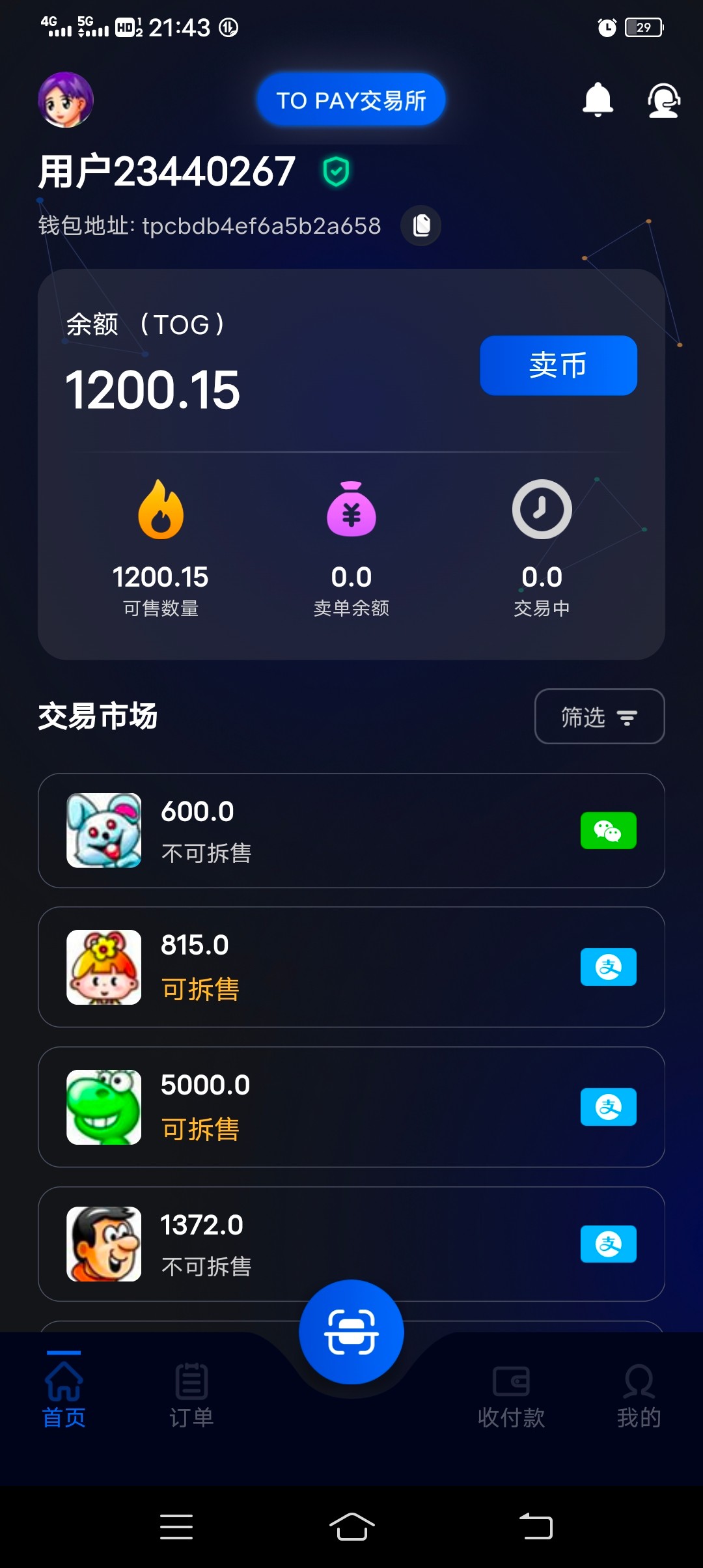
Task: Open the notification bell
Action: pyautogui.click(x=598, y=101)
